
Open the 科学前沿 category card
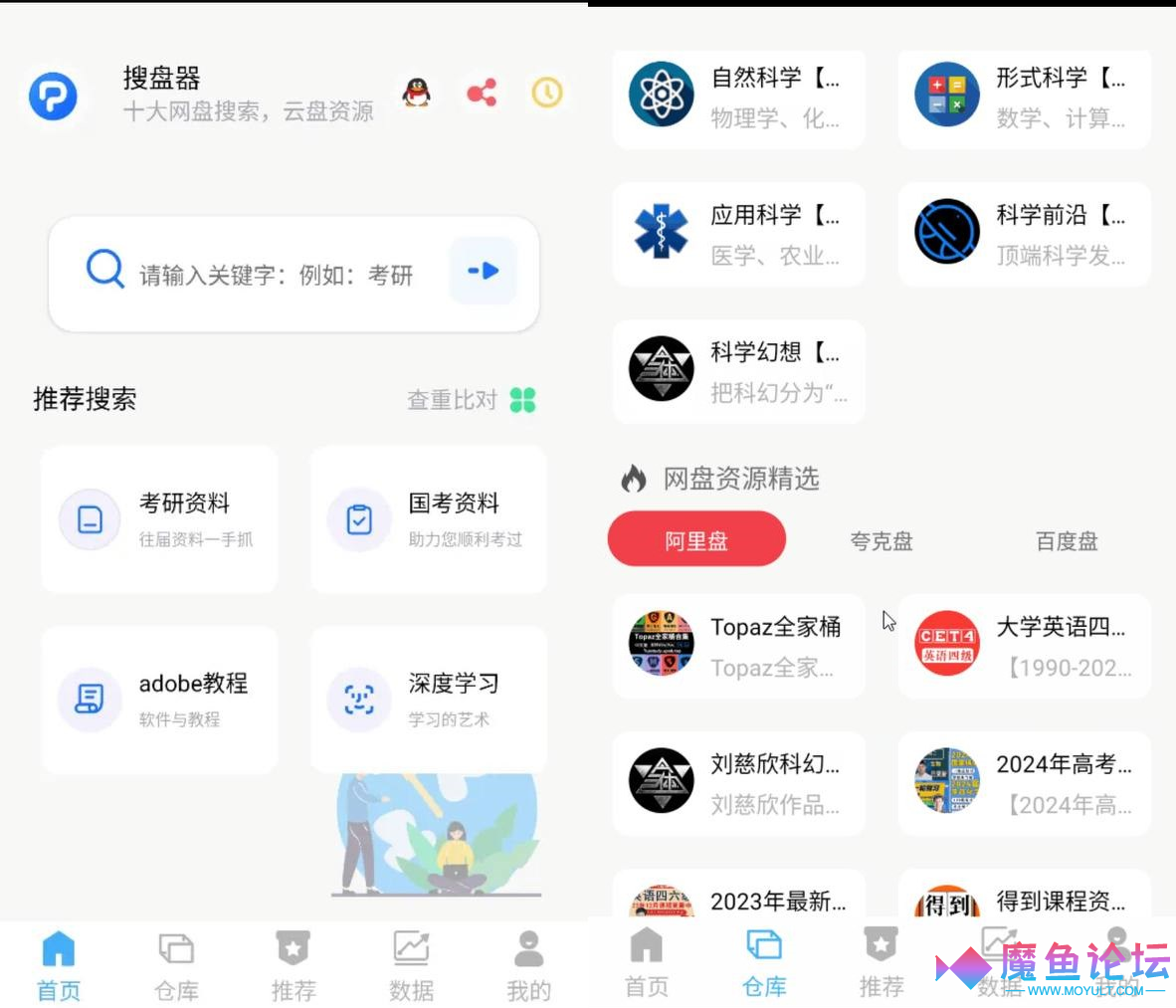click(1024, 234)
